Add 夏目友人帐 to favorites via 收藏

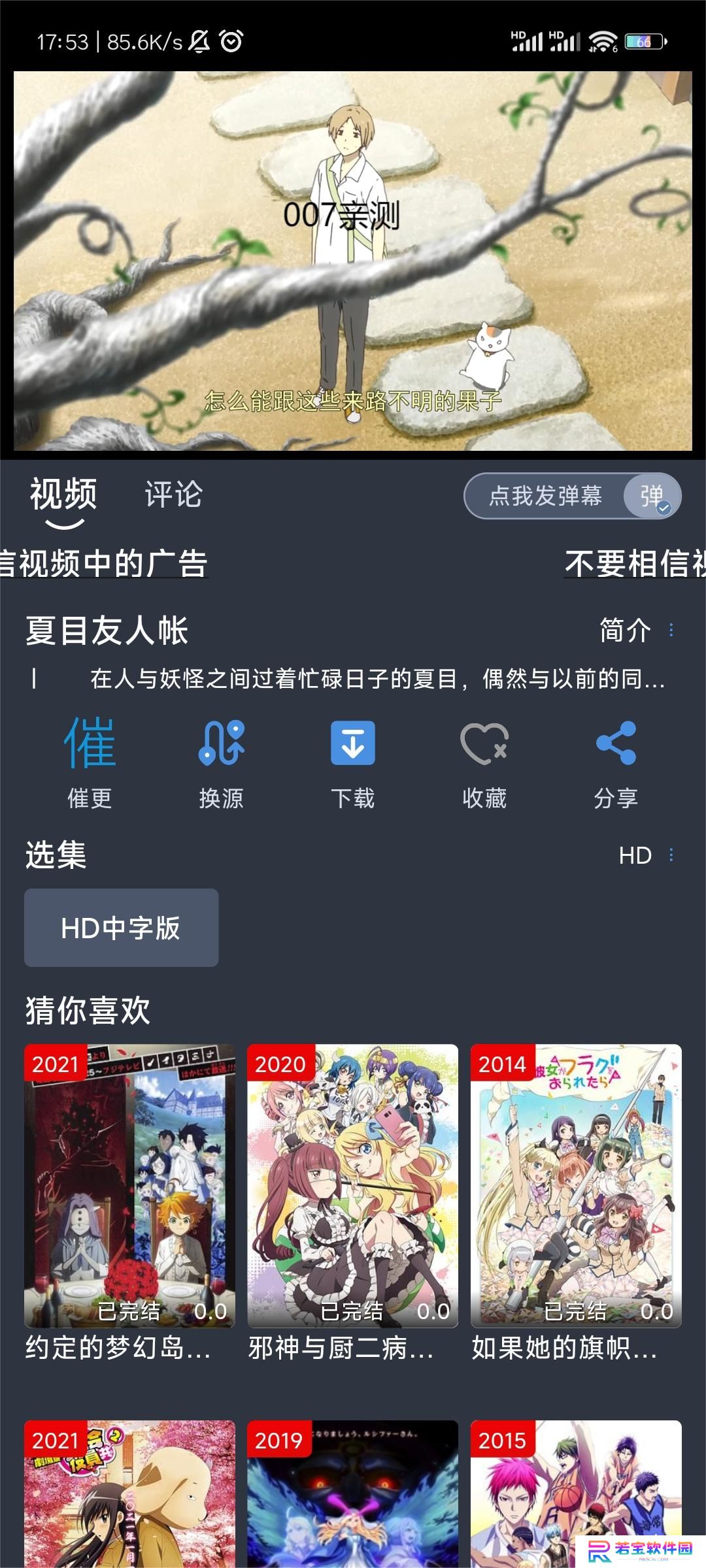point(484,762)
